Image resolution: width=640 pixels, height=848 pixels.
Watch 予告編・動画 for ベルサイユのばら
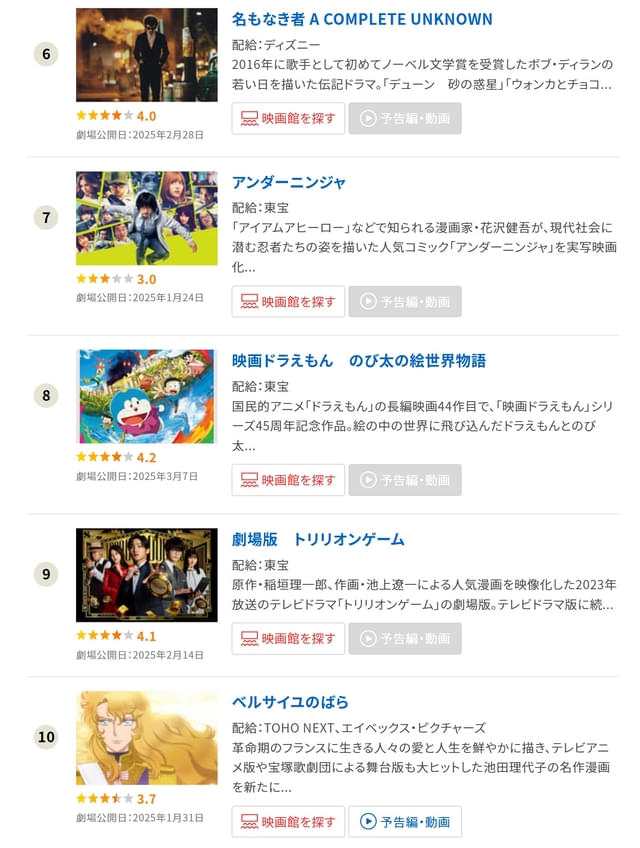pos(405,822)
